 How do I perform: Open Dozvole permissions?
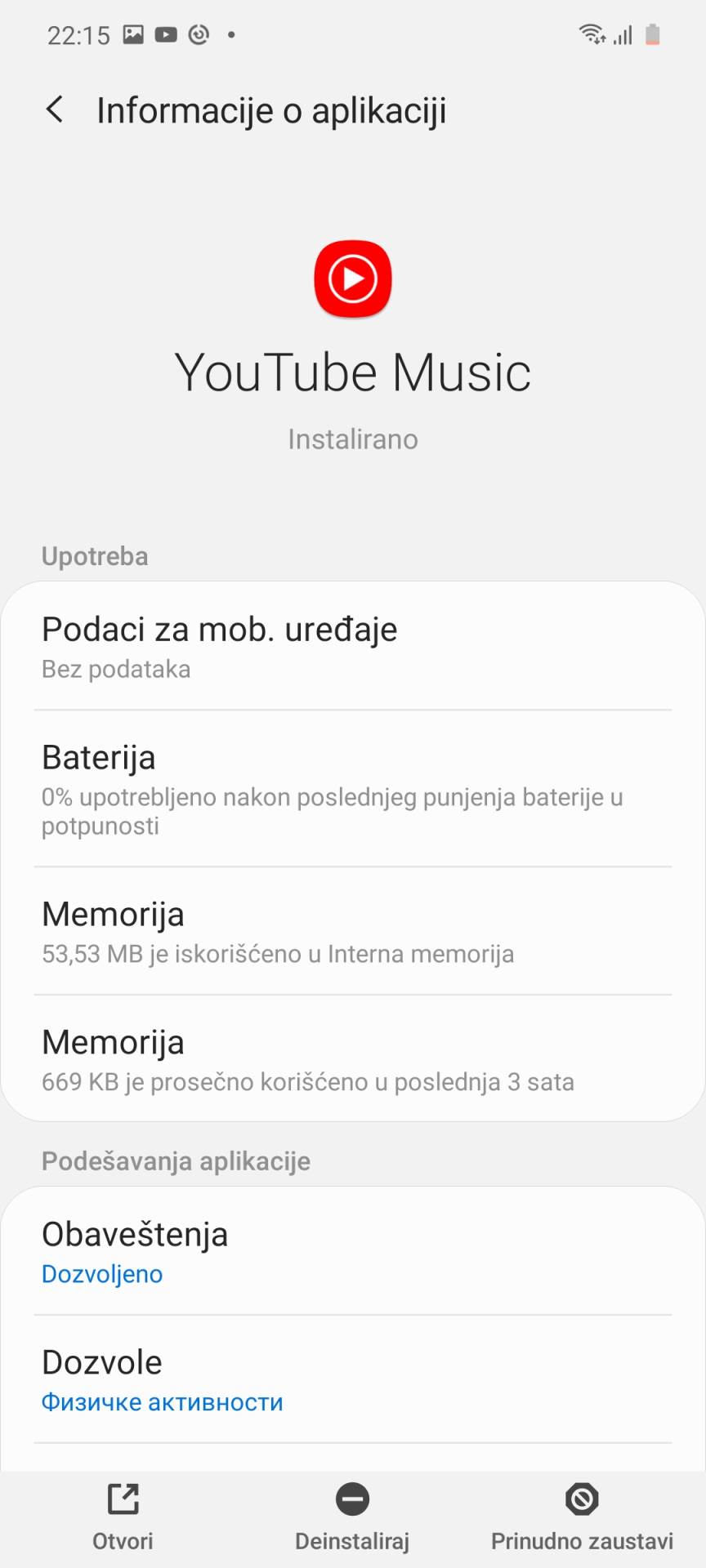click(351, 1379)
